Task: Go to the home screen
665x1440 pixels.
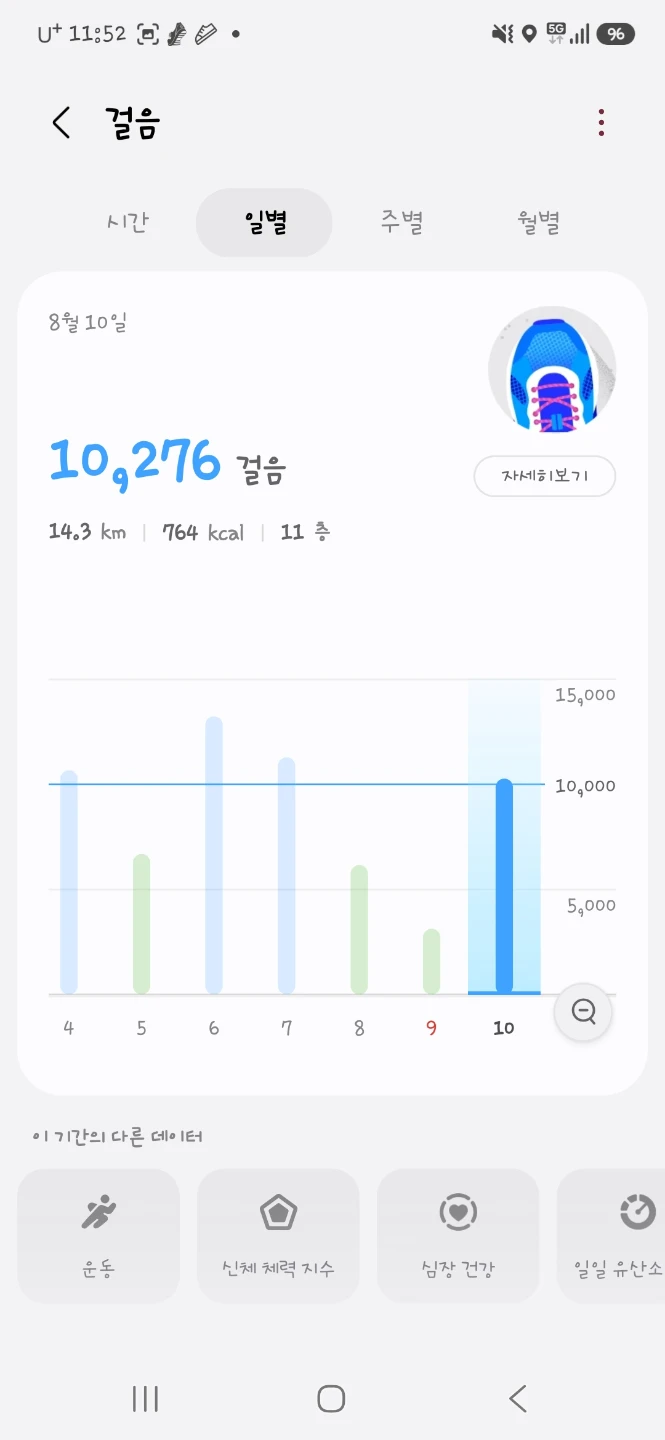Action: [x=331, y=1399]
